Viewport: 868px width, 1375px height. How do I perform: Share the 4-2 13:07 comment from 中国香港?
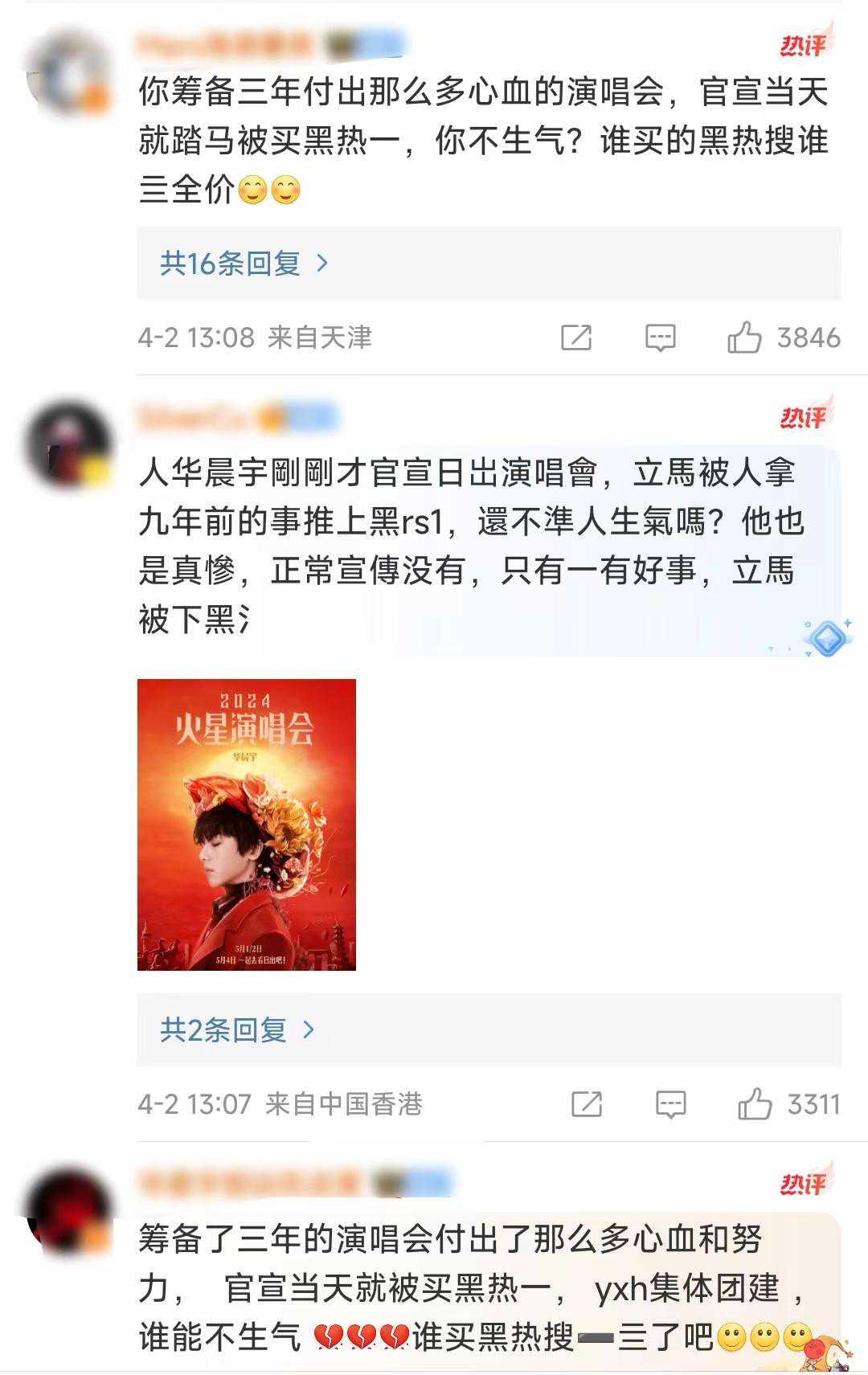(587, 1104)
